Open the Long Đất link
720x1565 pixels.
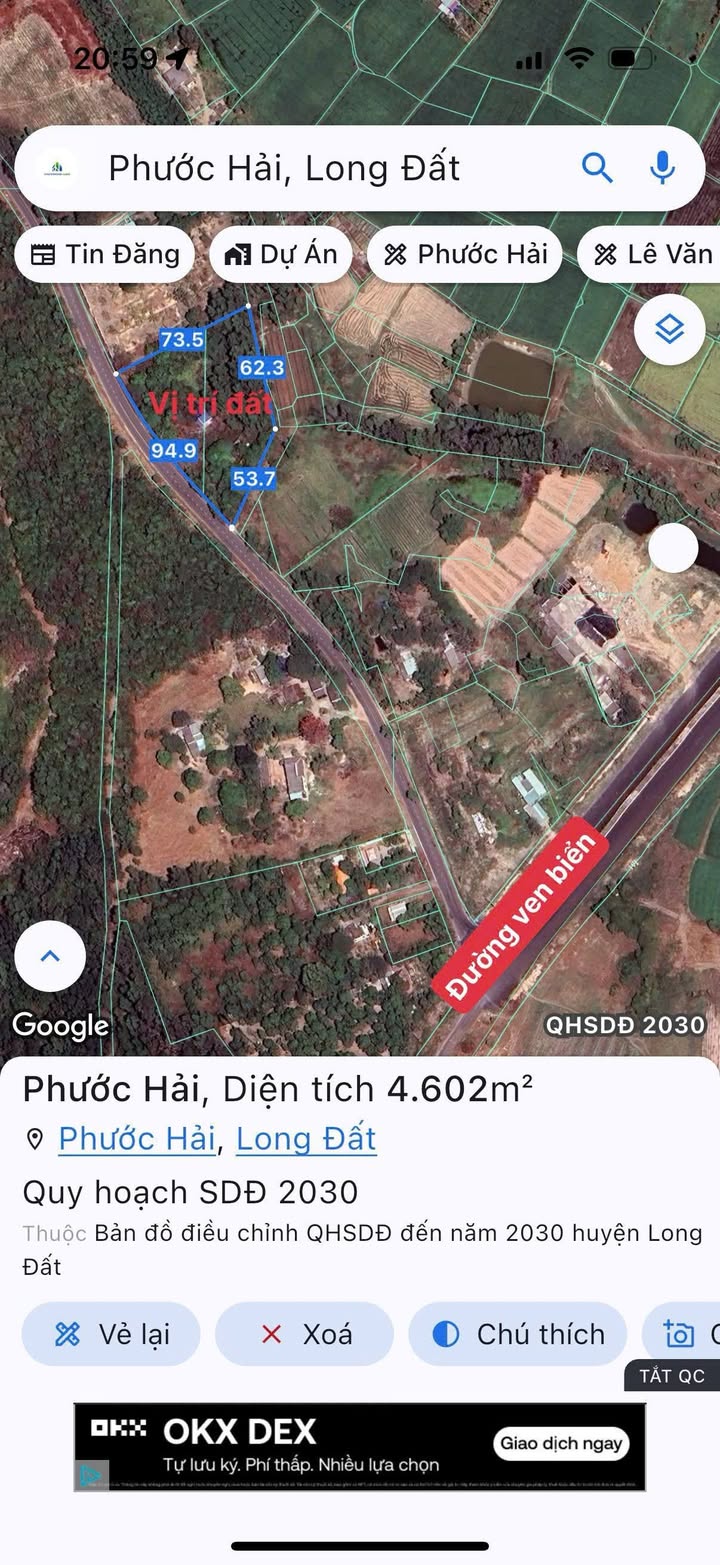306,1139
